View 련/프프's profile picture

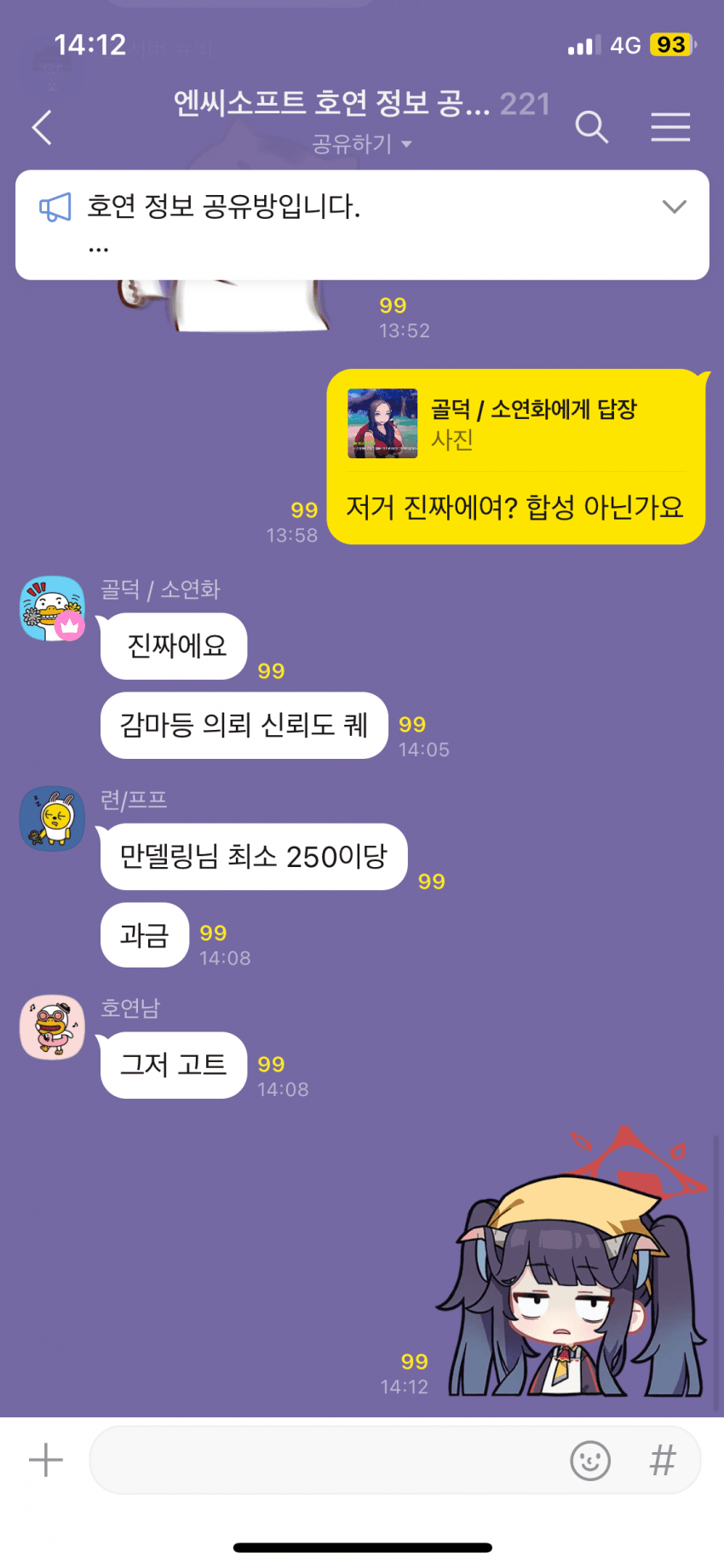(53, 818)
